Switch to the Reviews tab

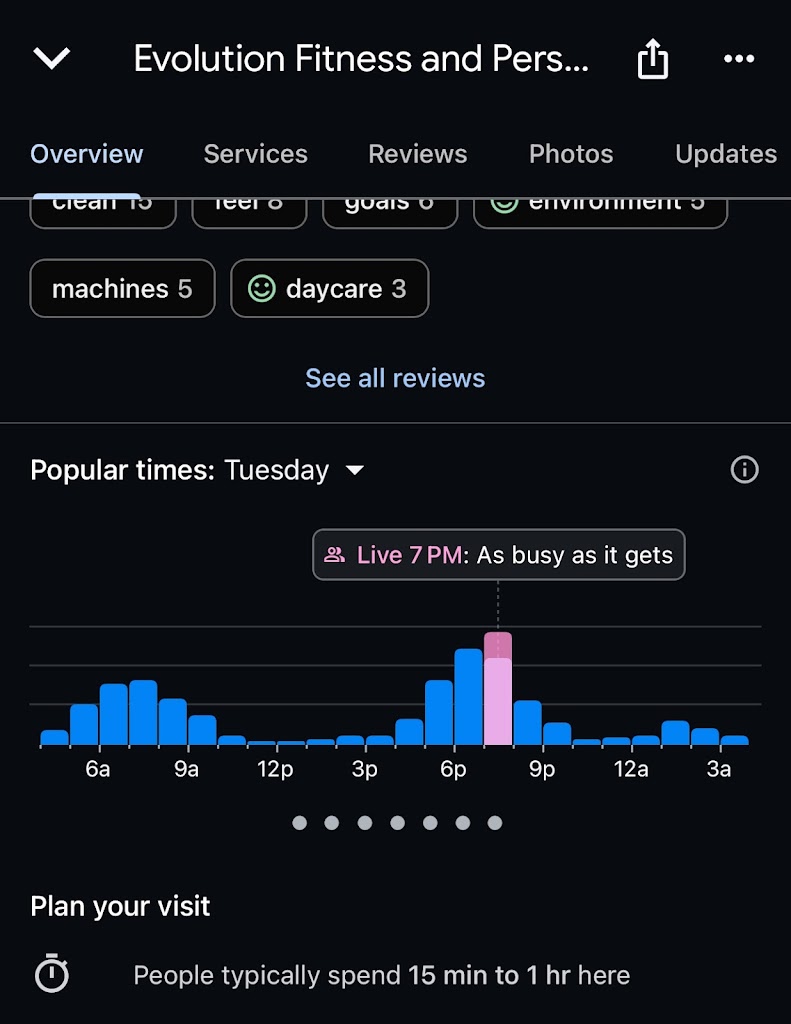tap(417, 154)
